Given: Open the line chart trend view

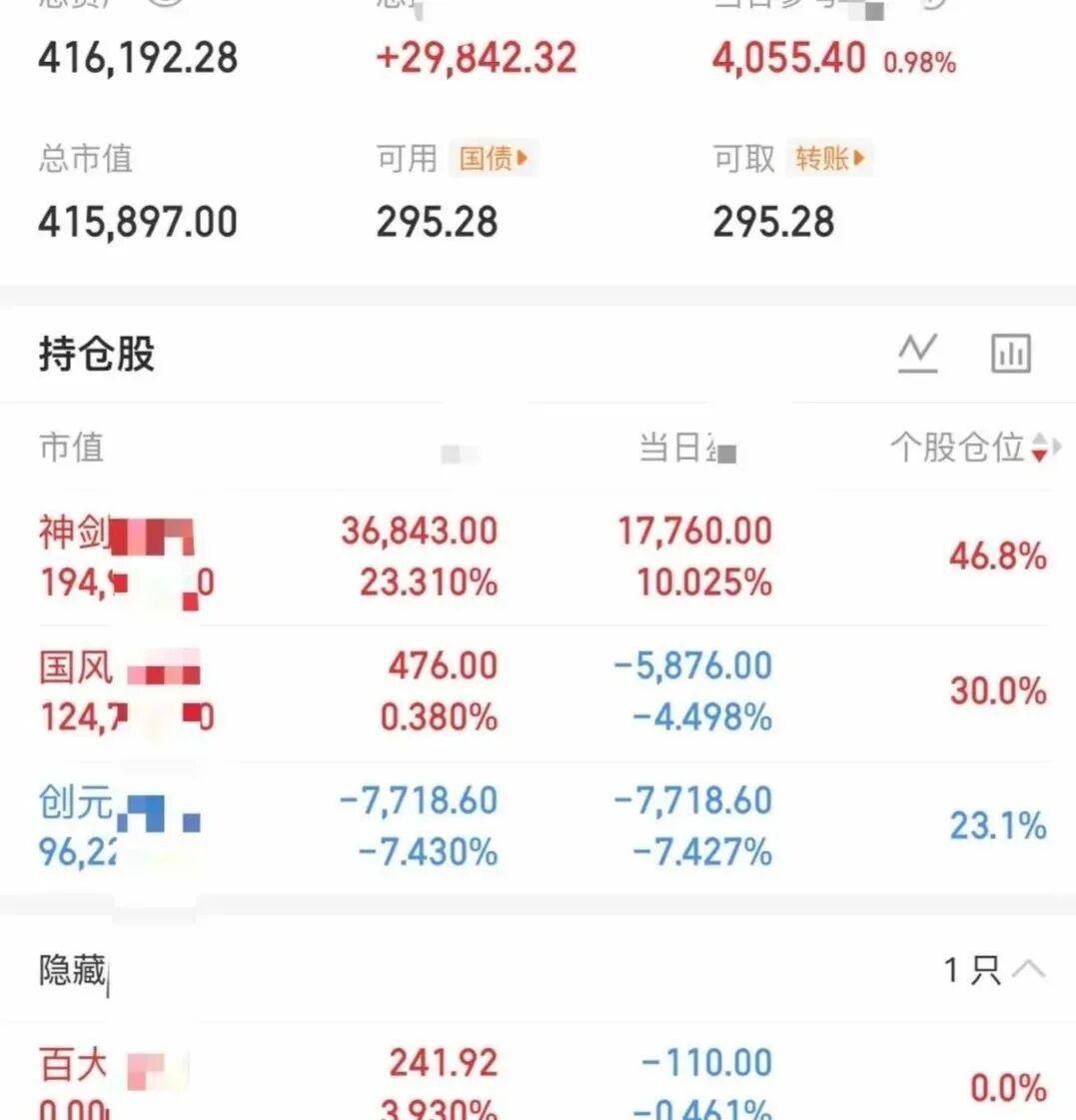Looking at the screenshot, I should pyautogui.click(x=918, y=352).
